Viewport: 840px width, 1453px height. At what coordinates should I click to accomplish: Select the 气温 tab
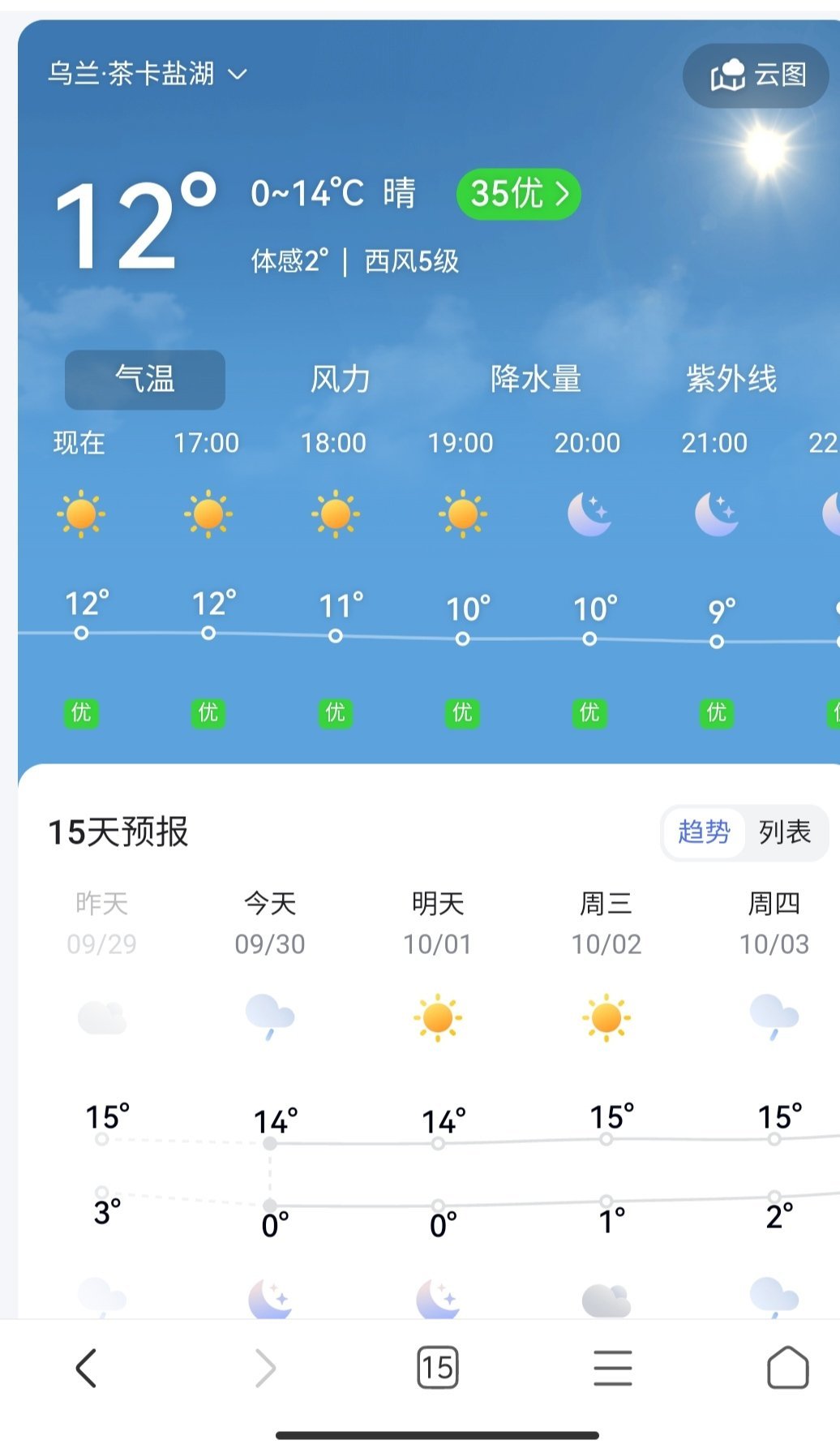click(x=145, y=379)
